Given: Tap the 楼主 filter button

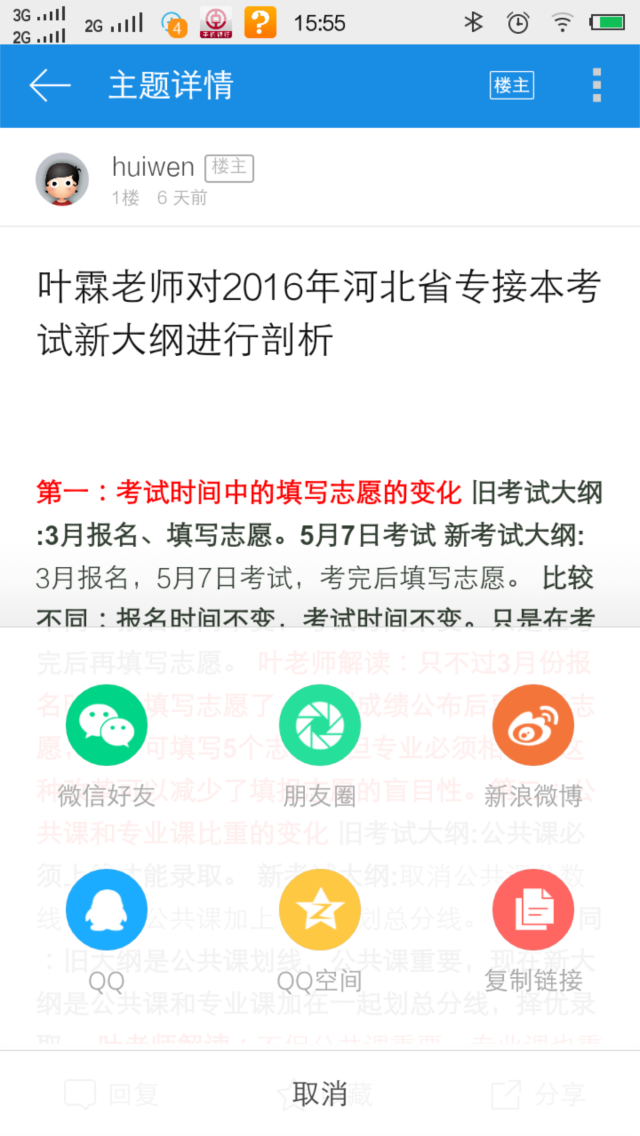Looking at the screenshot, I should point(511,86).
